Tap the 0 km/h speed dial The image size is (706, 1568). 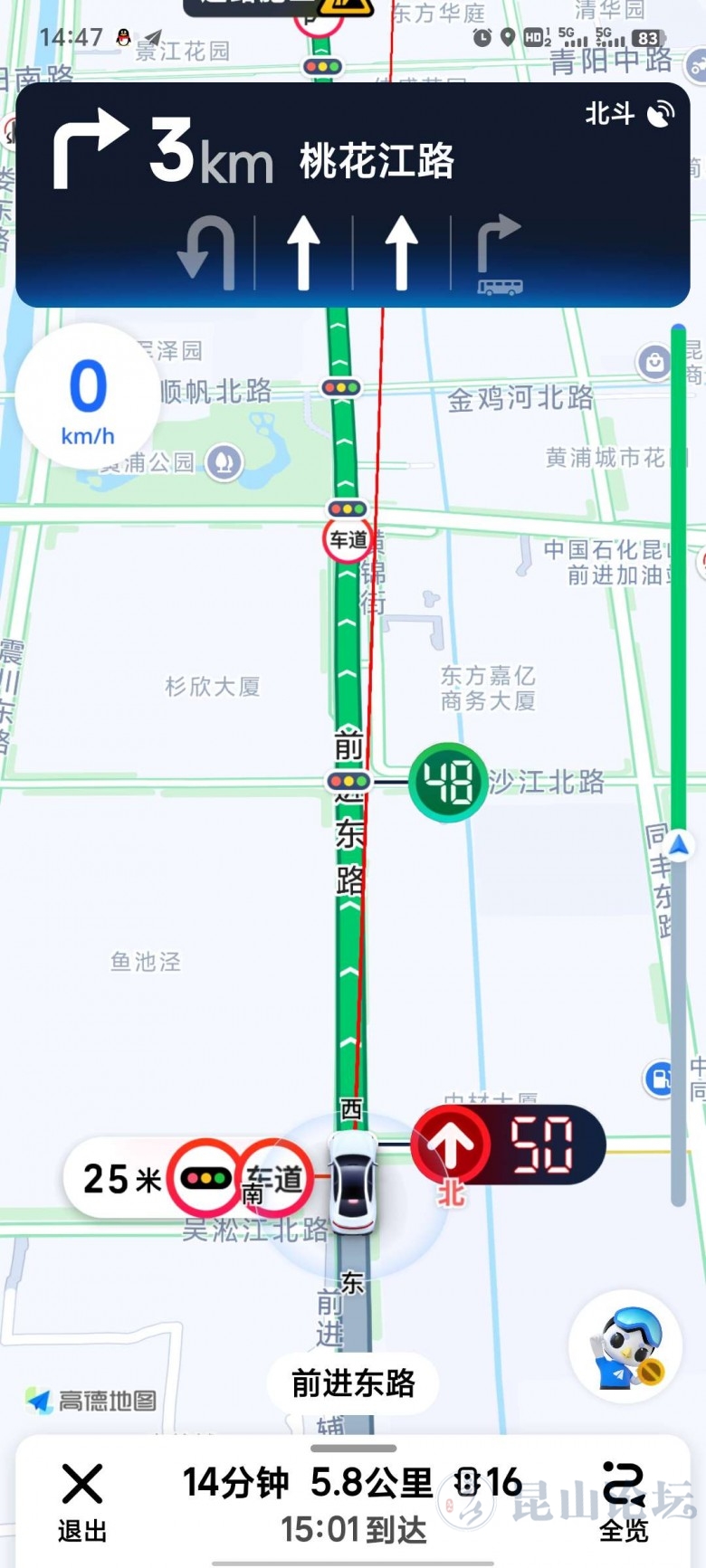pyautogui.click(x=88, y=397)
